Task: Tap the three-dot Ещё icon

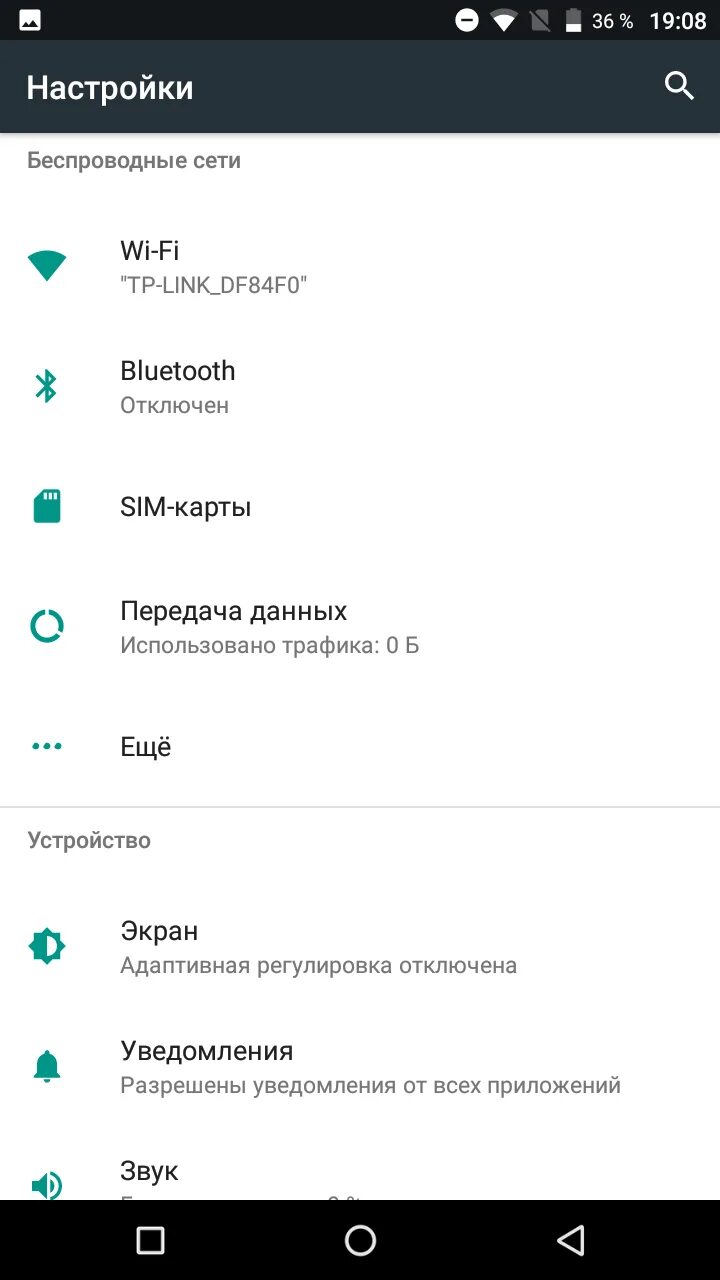Action: [46, 745]
